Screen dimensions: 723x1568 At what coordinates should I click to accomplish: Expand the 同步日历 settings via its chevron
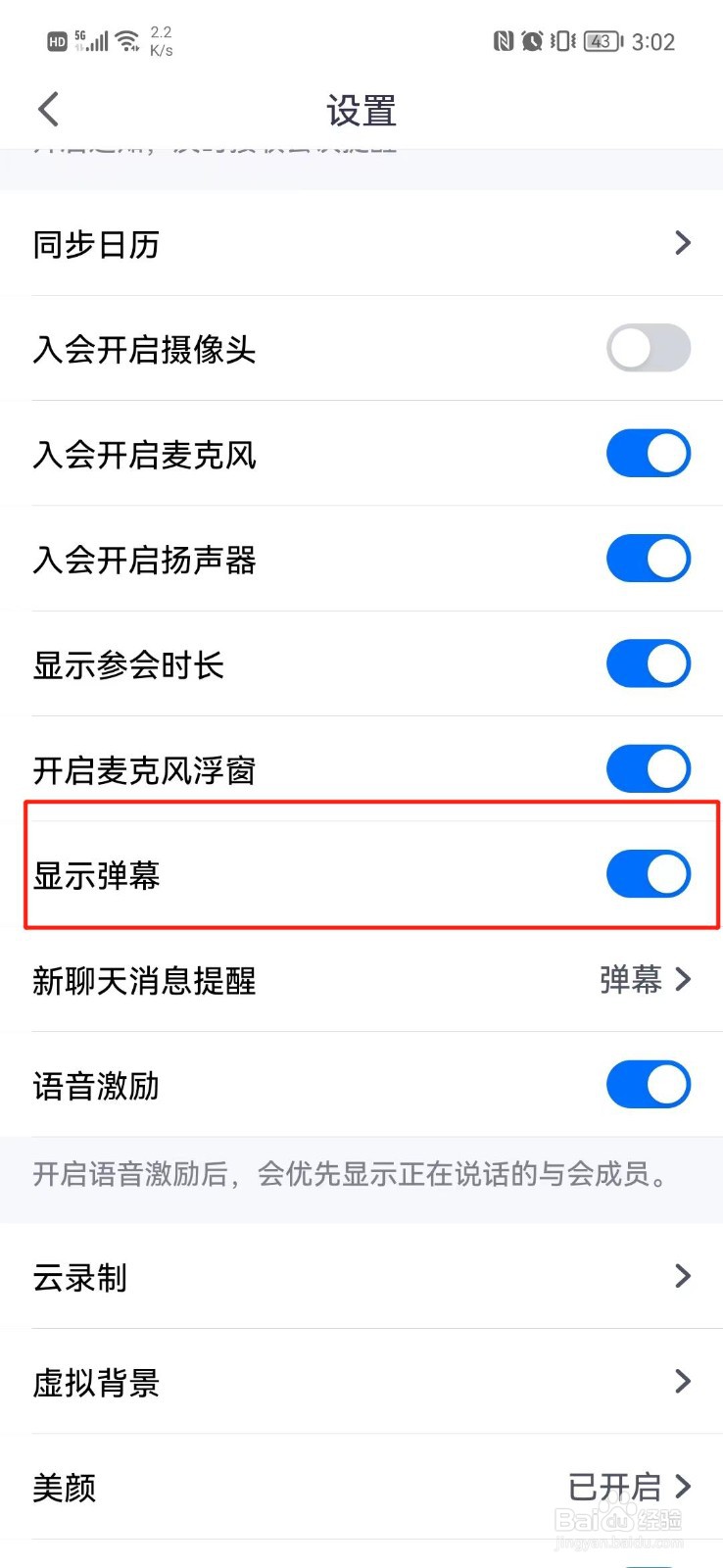coord(683,244)
